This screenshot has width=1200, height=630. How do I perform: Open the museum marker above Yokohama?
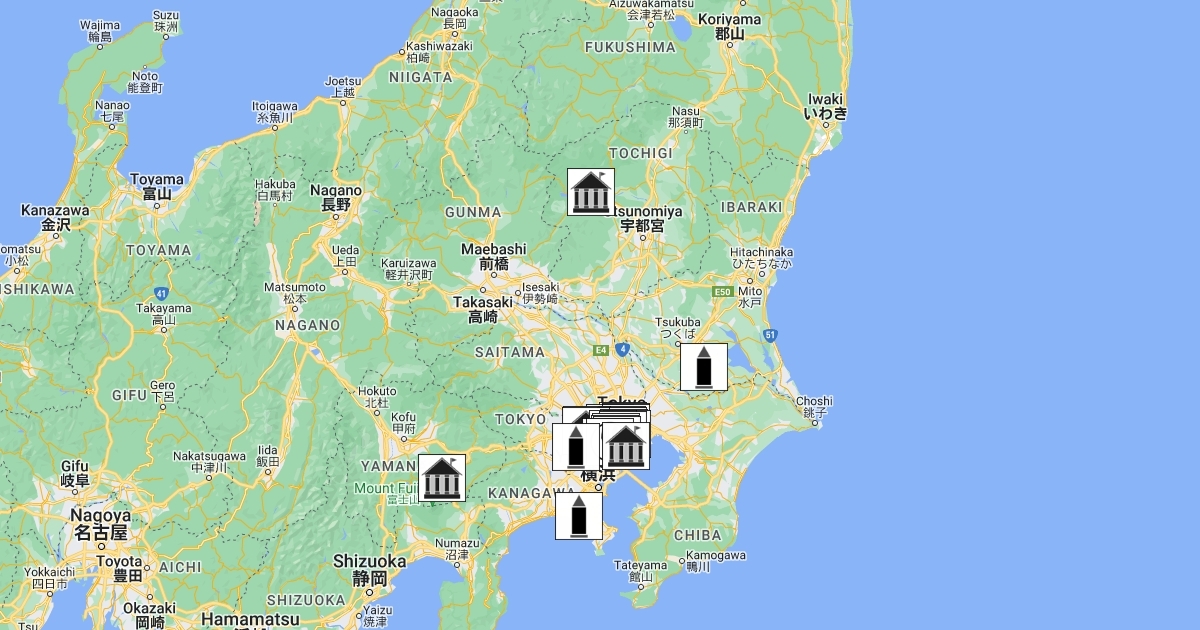pos(626,446)
